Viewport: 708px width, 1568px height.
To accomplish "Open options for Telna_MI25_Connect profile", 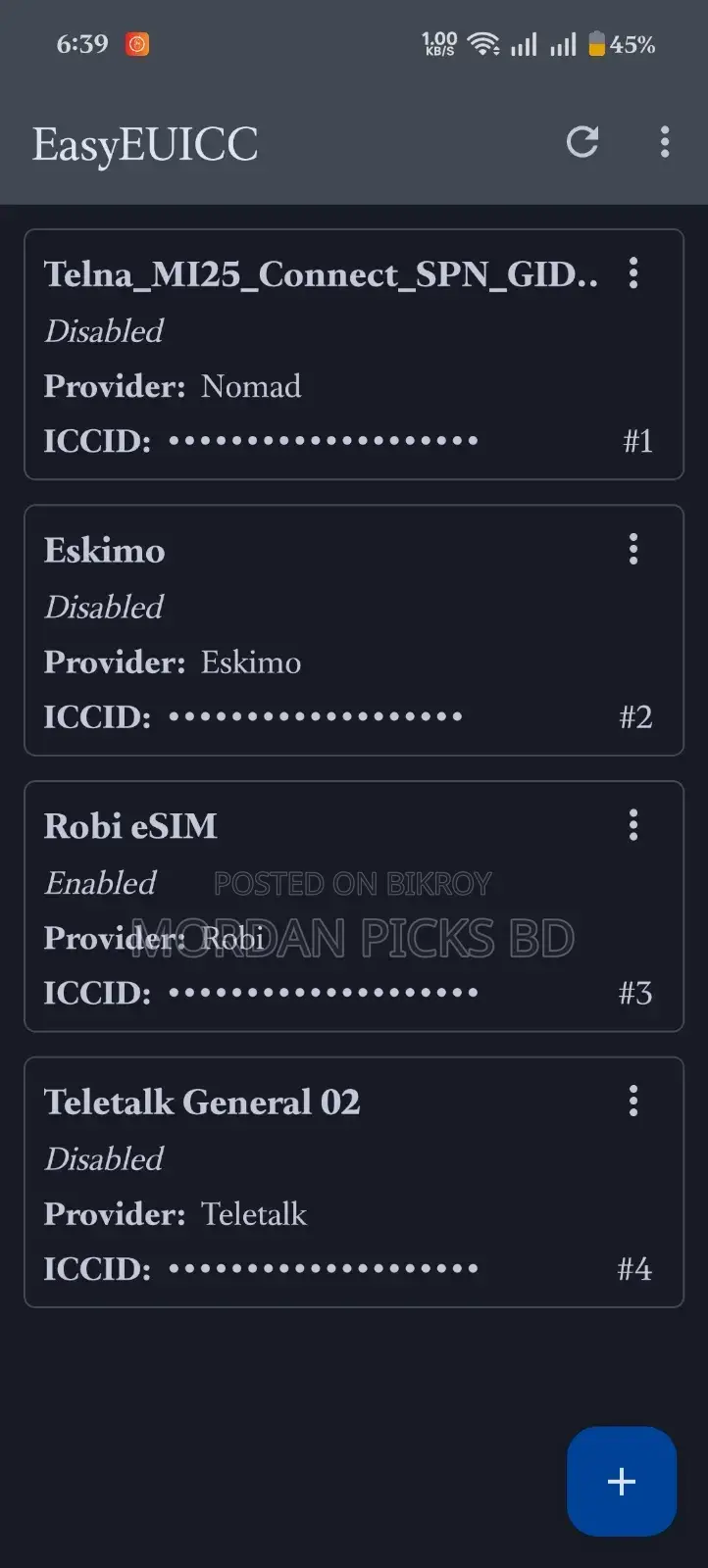I will click(x=633, y=273).
